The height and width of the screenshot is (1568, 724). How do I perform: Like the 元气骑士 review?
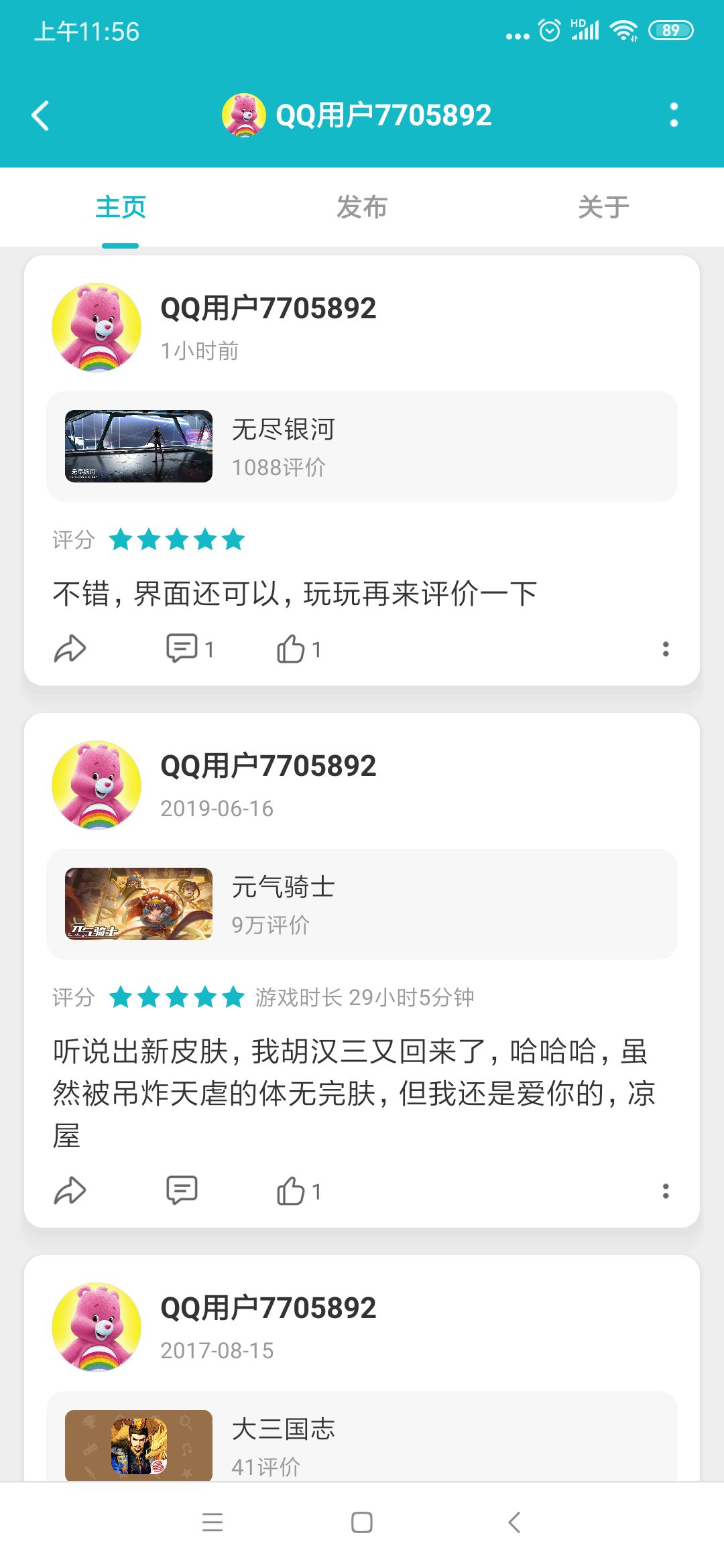[299, 1191]
